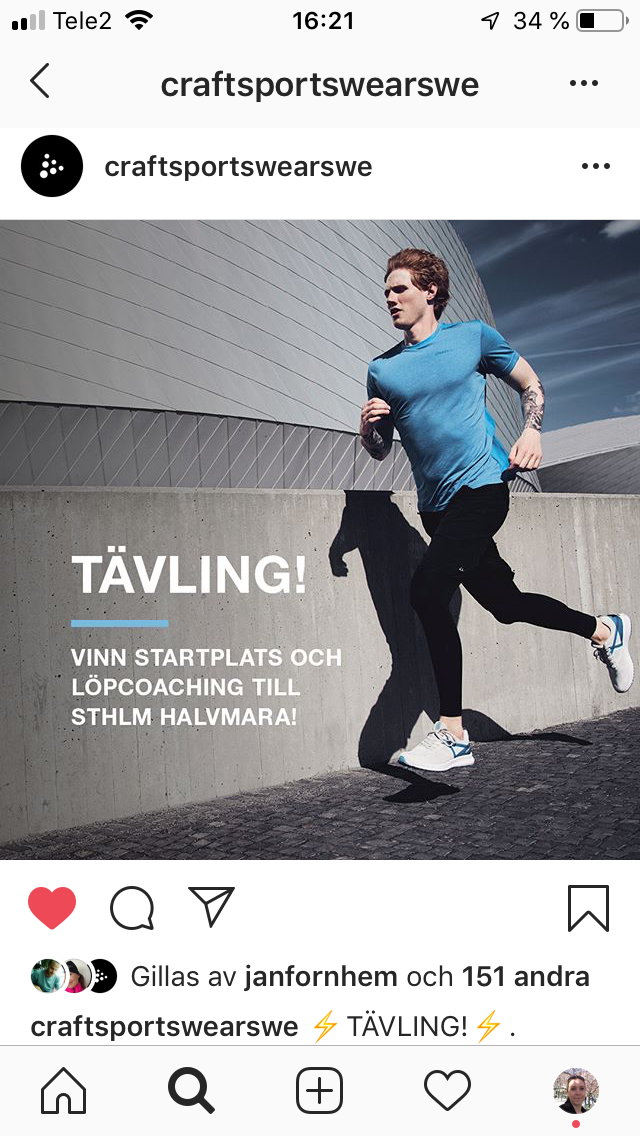Open craftsportswearswe profile picture on the post
The width and height of the screenshot is (640, 1136).
[52, 166]
